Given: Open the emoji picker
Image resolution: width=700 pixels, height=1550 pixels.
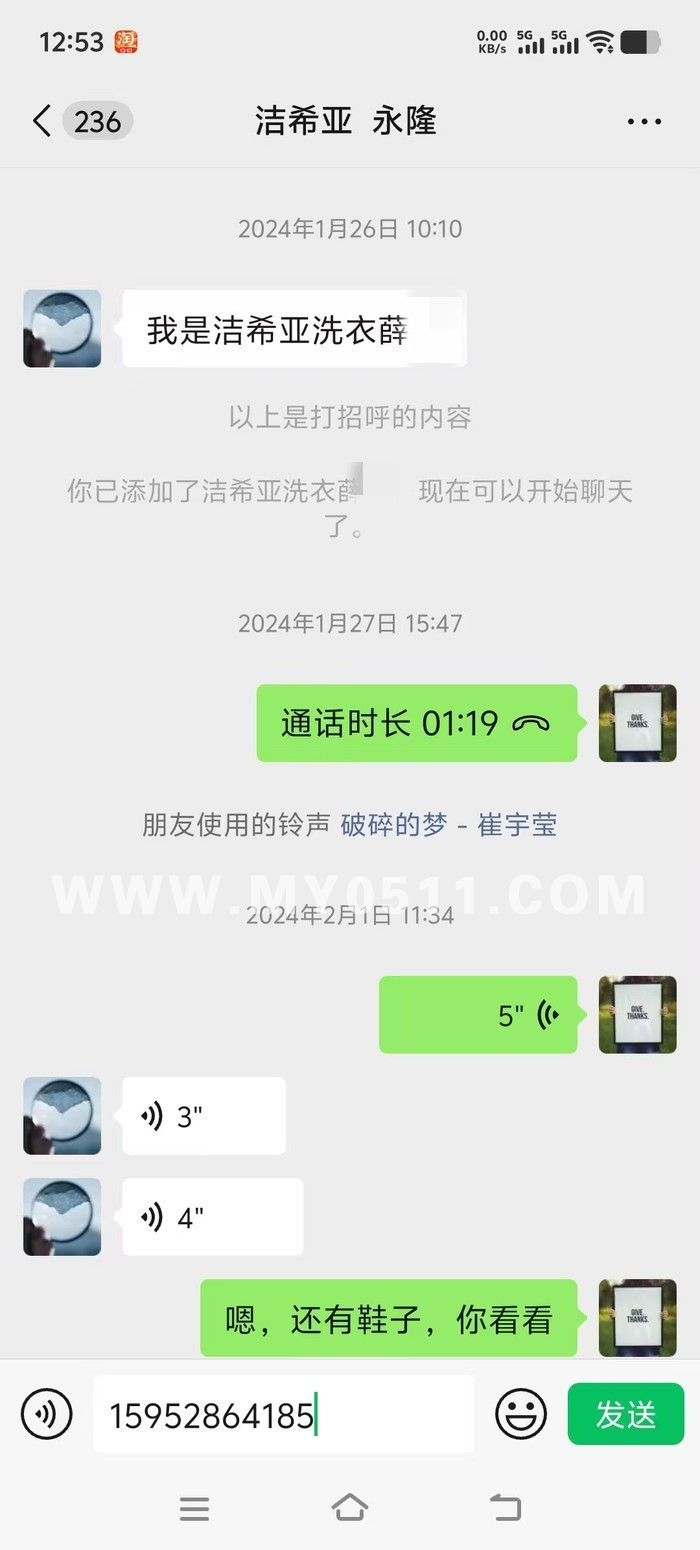Looking at the screenshot, I should tap(521, 1414).
